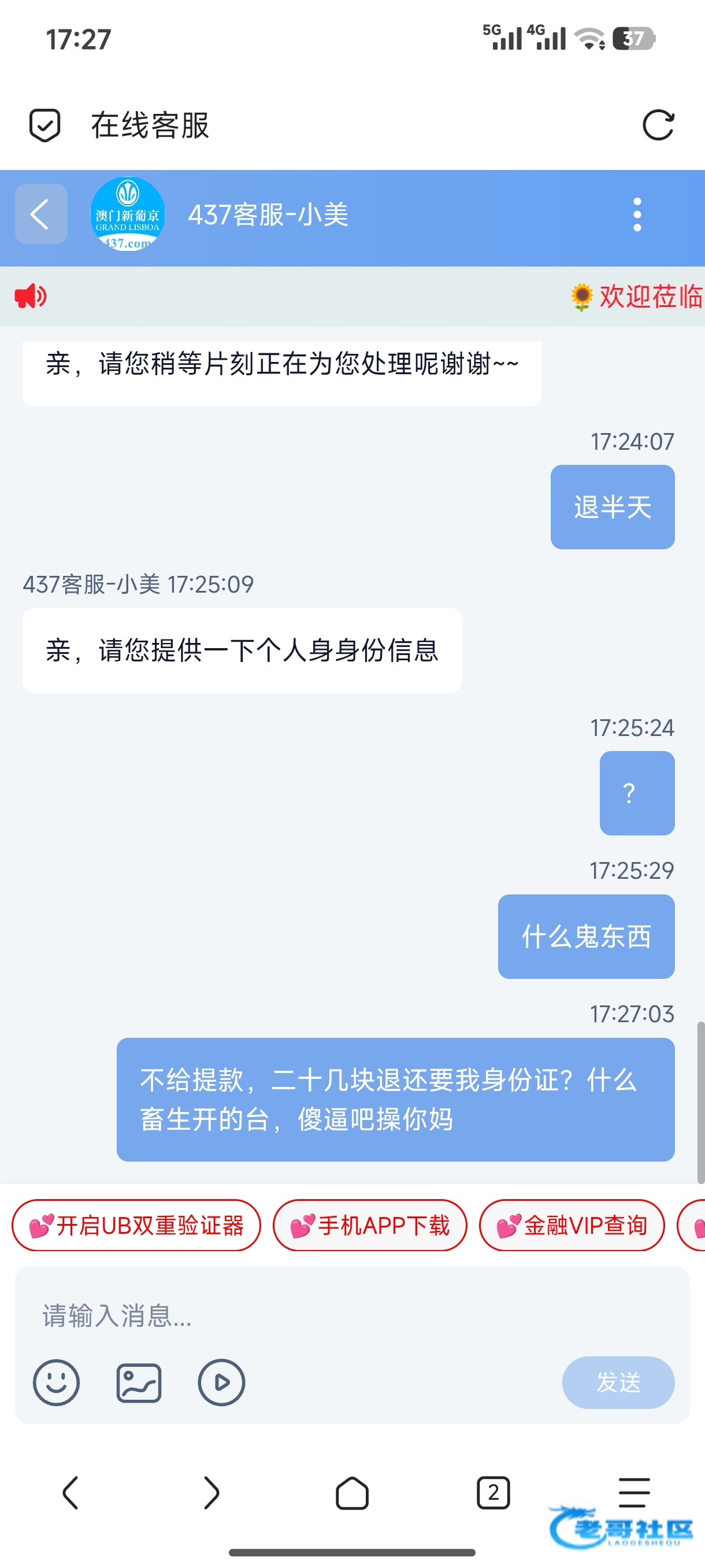Go forward with the browser forward arrow
The image size is (705, 1568).
[x=211, y=1492]
